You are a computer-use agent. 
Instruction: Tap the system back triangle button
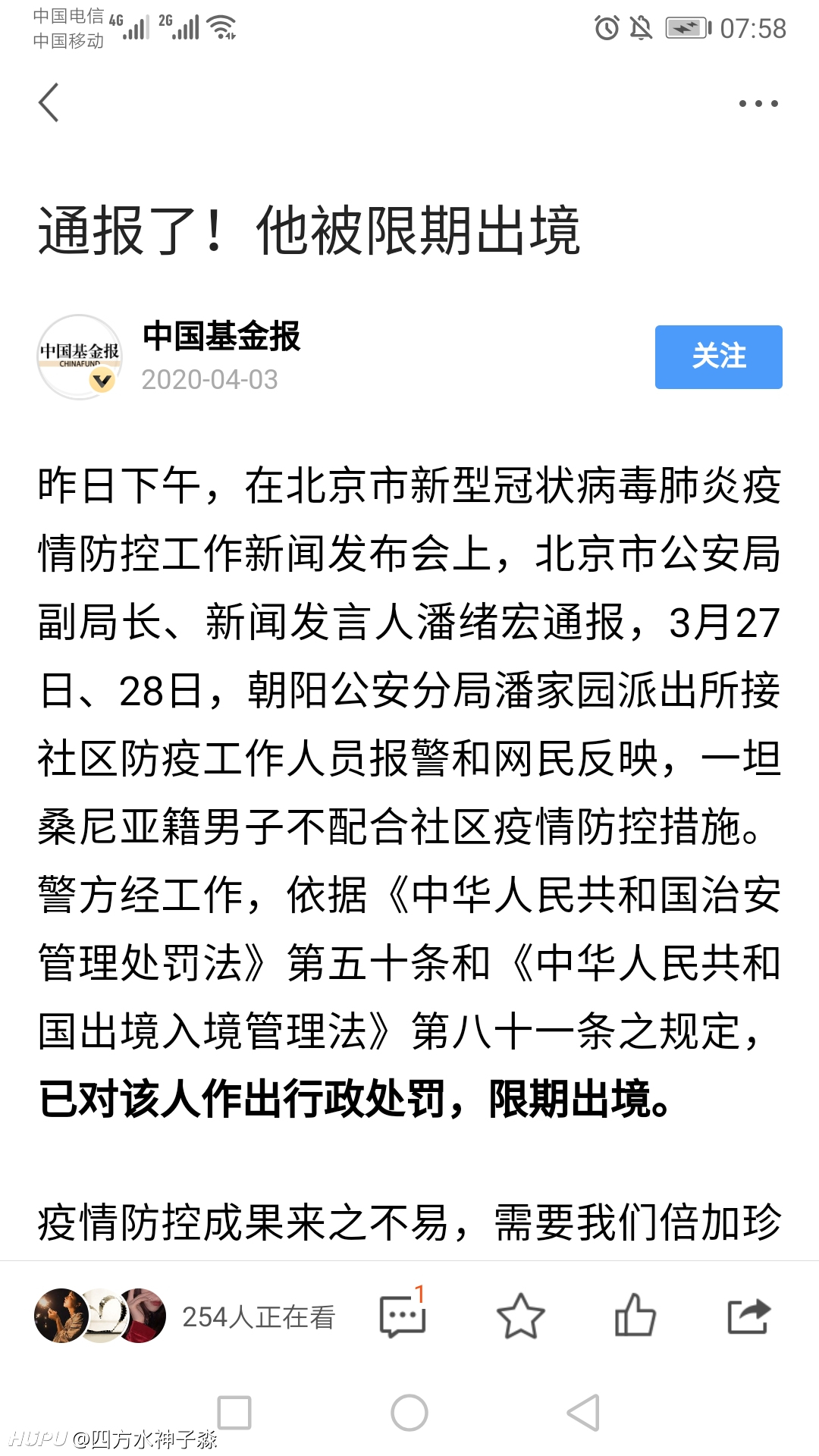click(583, 1413)
